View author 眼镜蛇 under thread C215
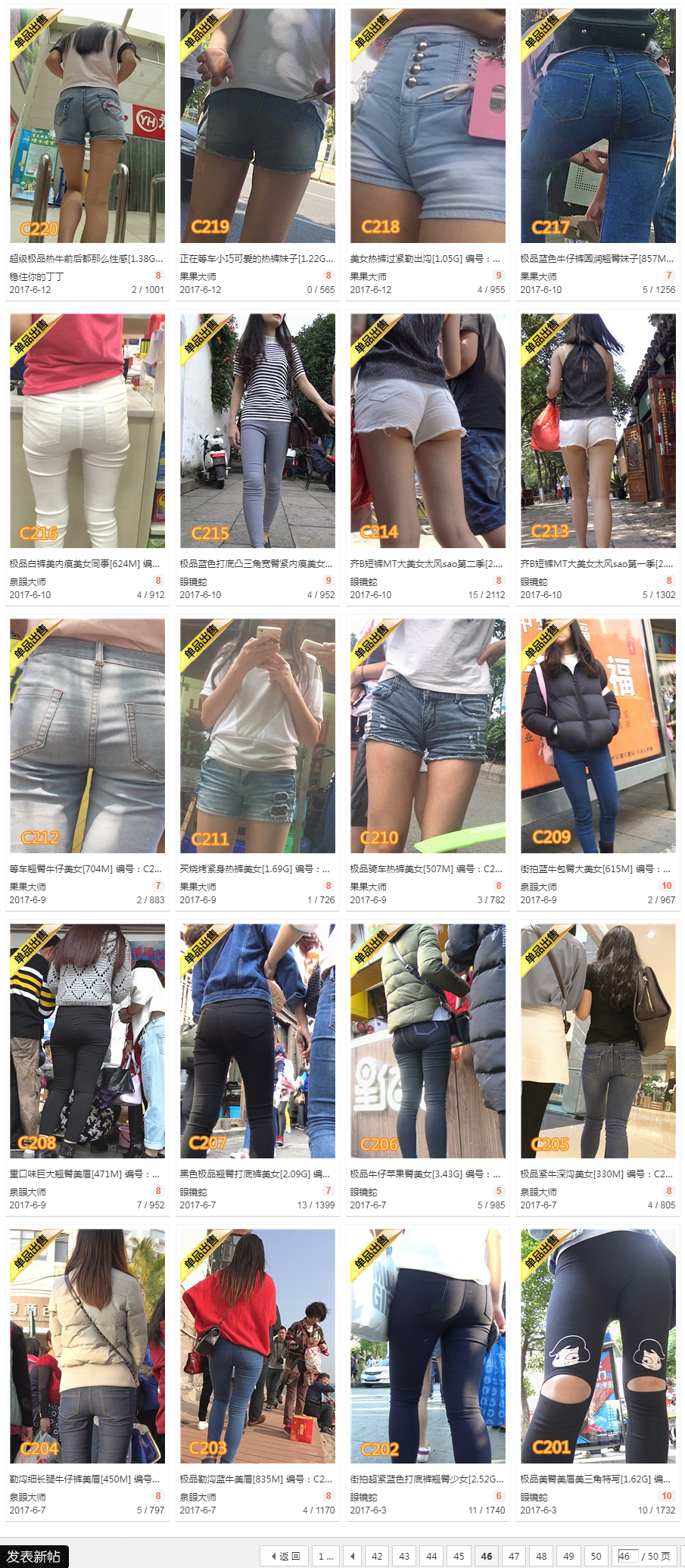 click(x=193, y=582)
